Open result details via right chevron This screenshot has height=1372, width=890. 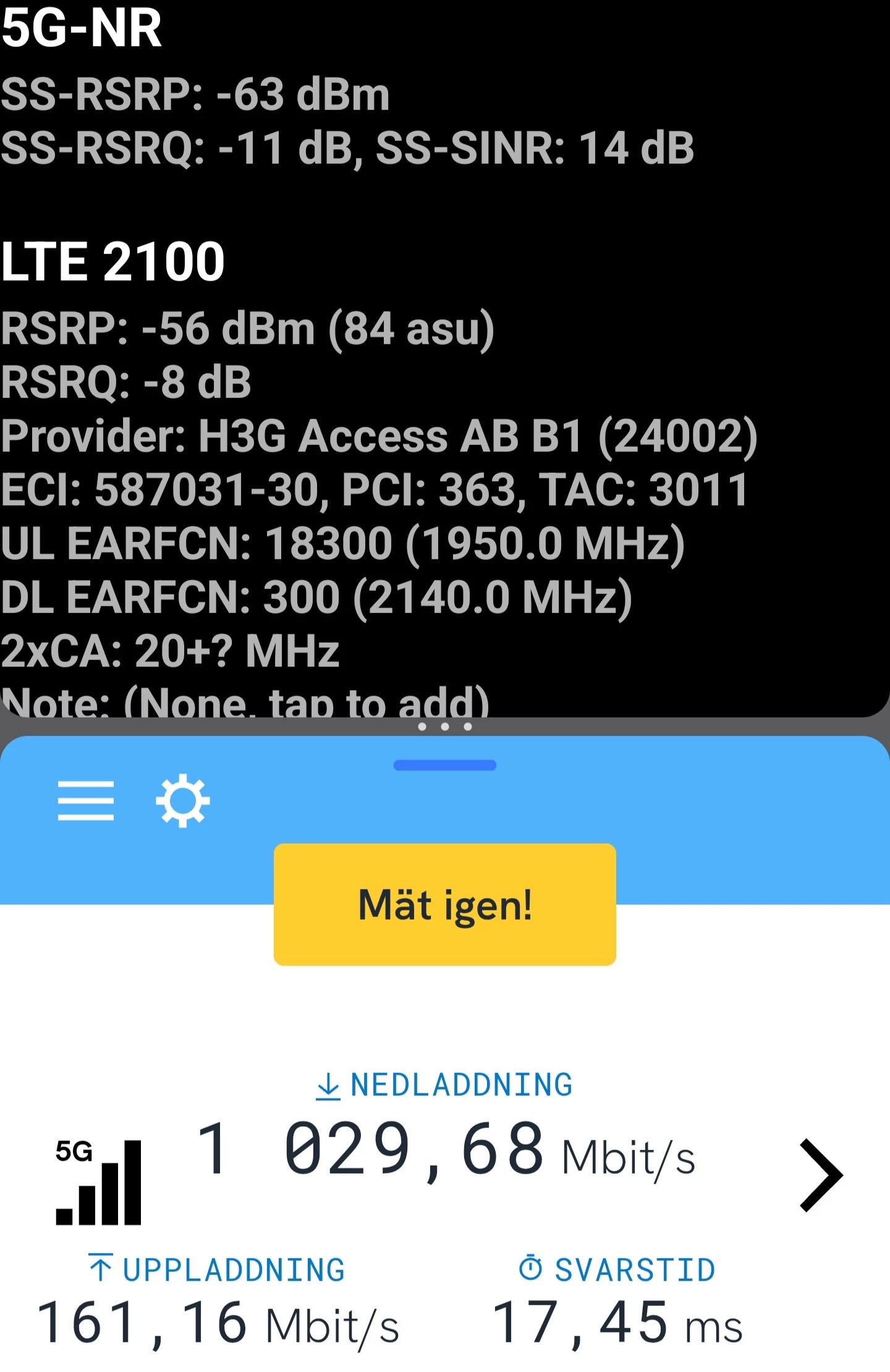point(821,1175)
